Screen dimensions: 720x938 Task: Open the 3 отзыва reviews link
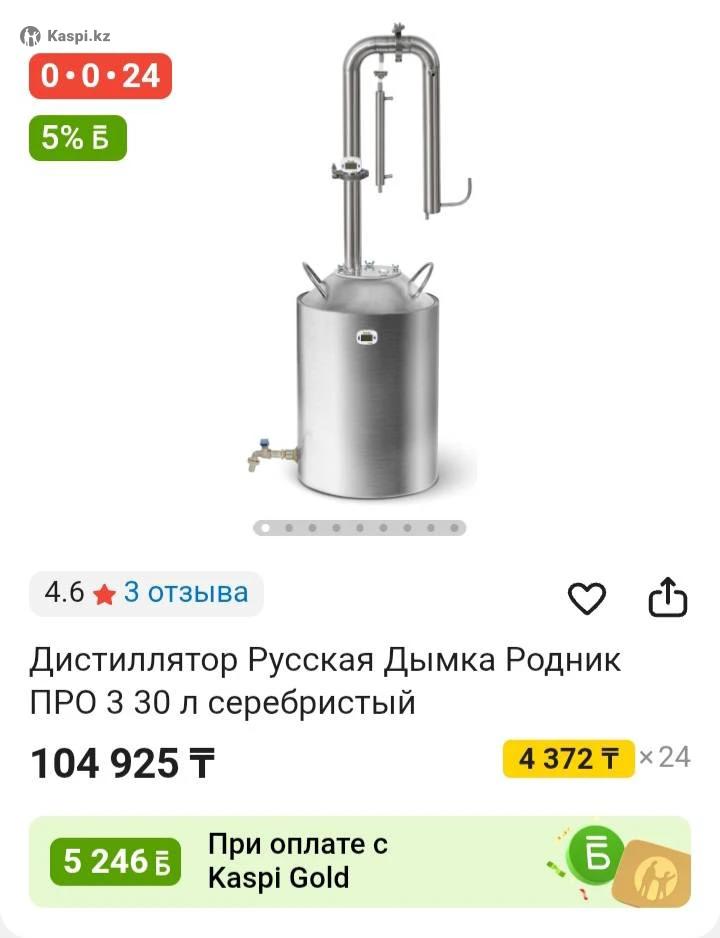pyautogui.click(x=185, y=593)
